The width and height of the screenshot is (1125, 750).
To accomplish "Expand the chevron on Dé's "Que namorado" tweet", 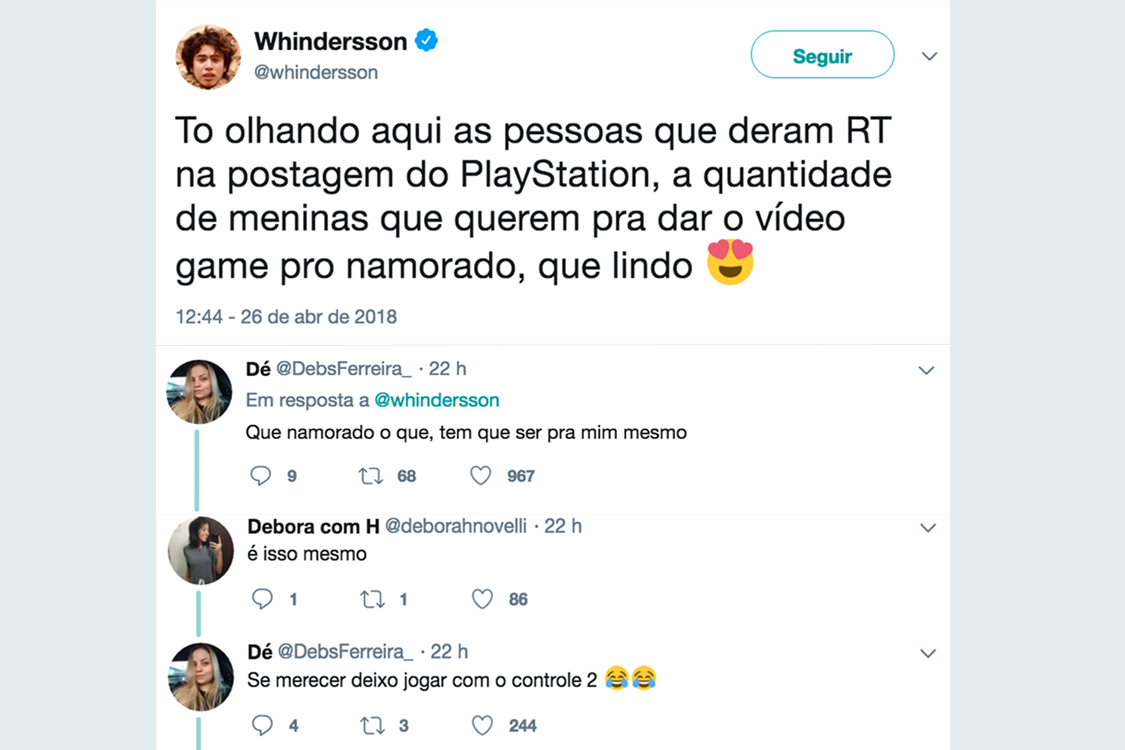I will coord(926,371).
